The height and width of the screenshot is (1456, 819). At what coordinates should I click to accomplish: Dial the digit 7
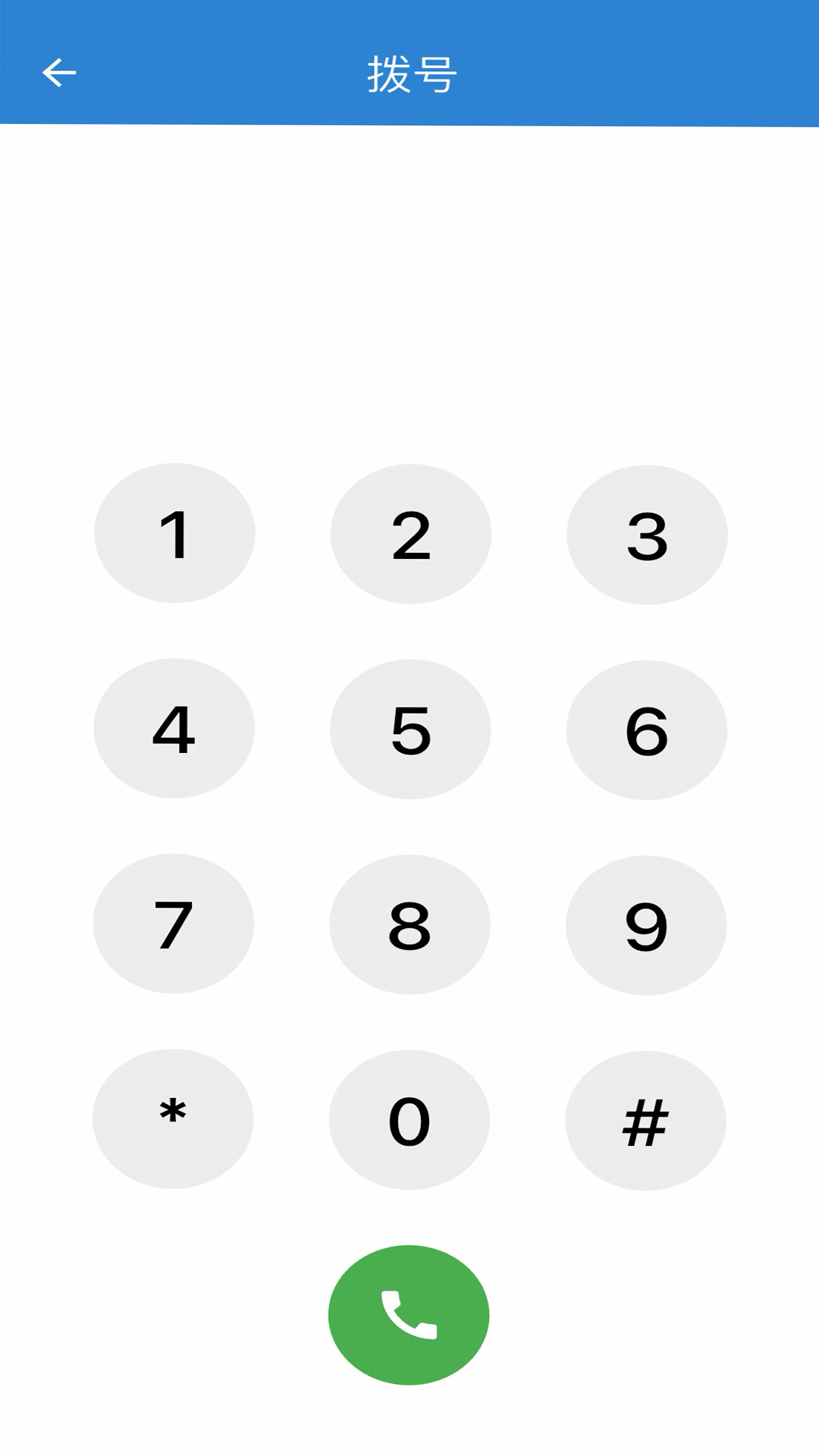(174, 924)
